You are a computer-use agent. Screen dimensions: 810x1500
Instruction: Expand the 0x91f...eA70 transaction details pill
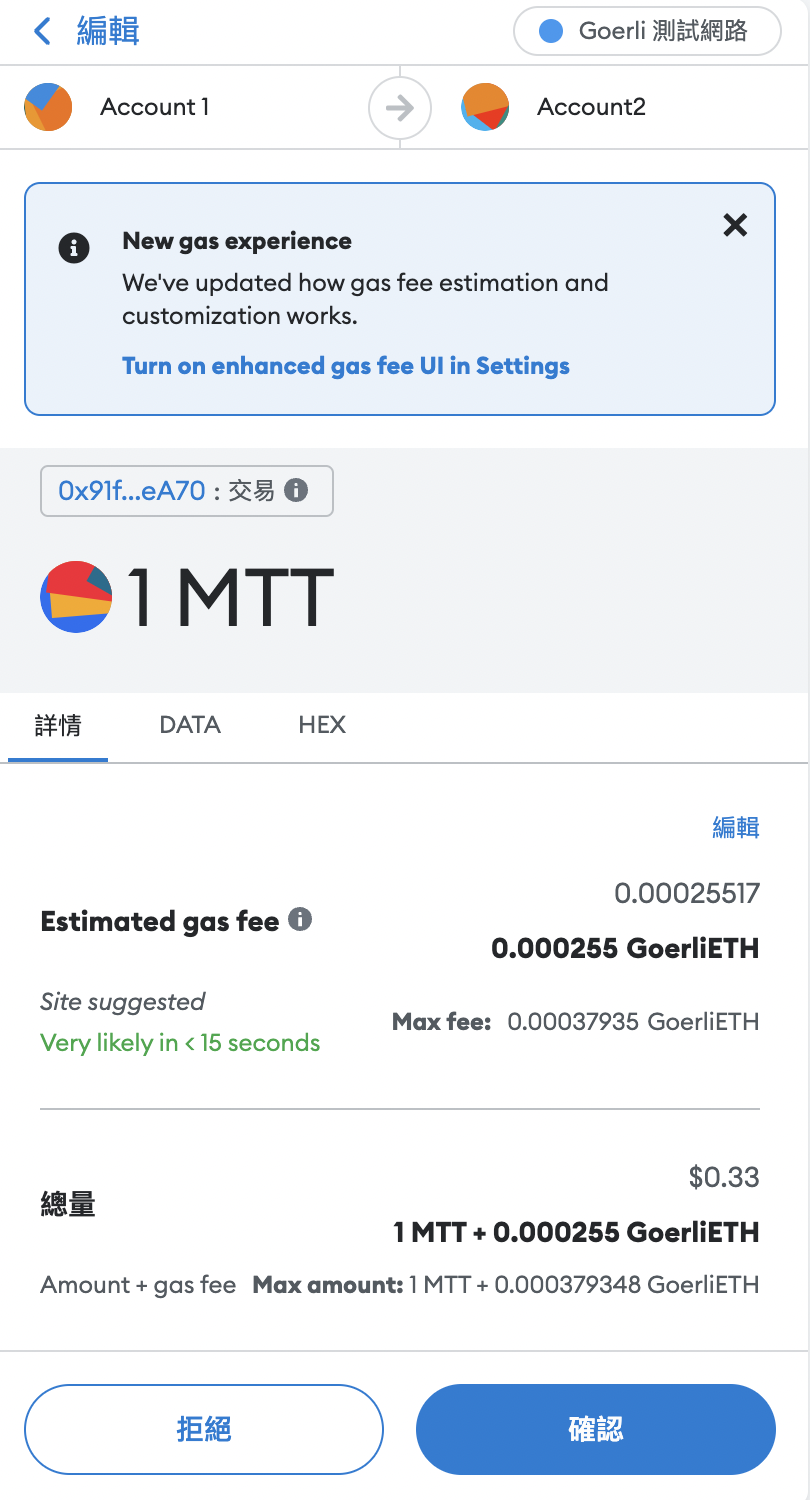click(x=186, y=491)
